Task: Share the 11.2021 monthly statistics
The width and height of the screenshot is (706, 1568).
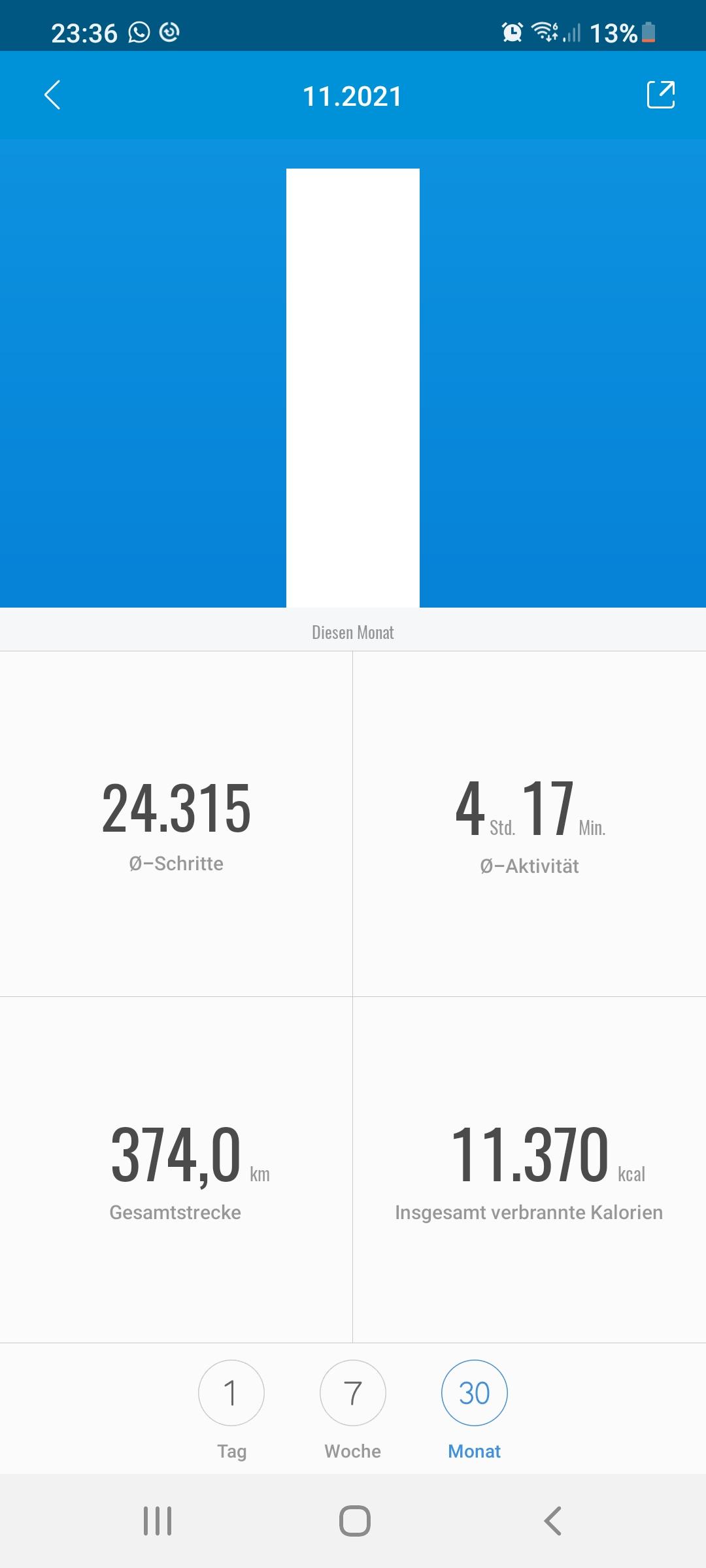Action: (660, 95)
